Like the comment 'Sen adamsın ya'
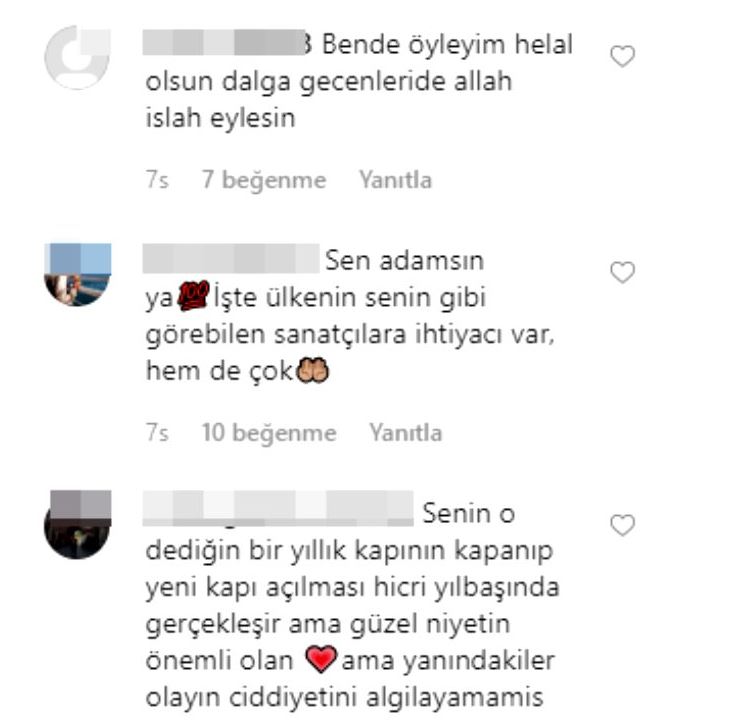 [x=622, y=272]
